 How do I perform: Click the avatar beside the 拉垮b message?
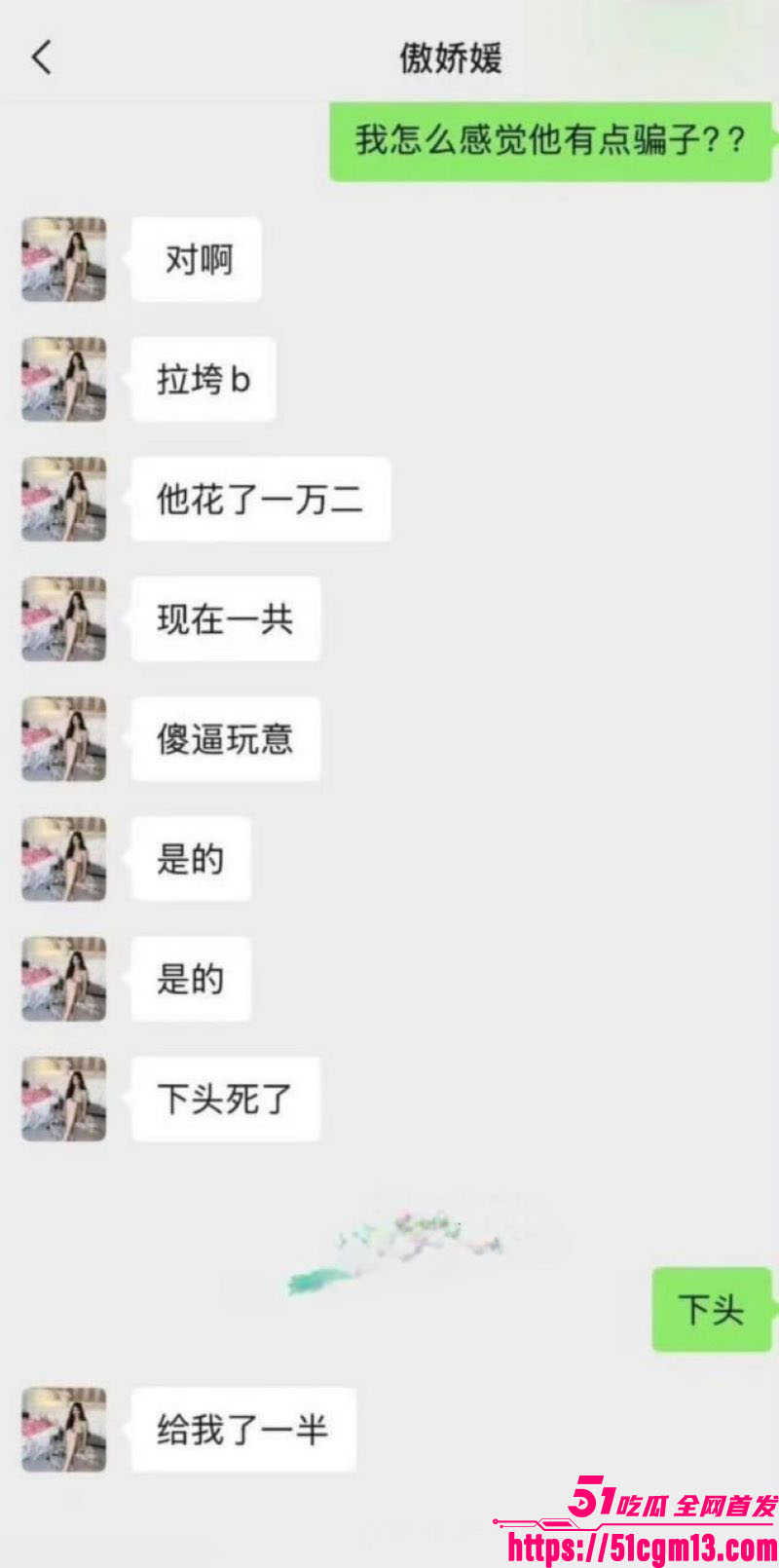click(62, 379)
